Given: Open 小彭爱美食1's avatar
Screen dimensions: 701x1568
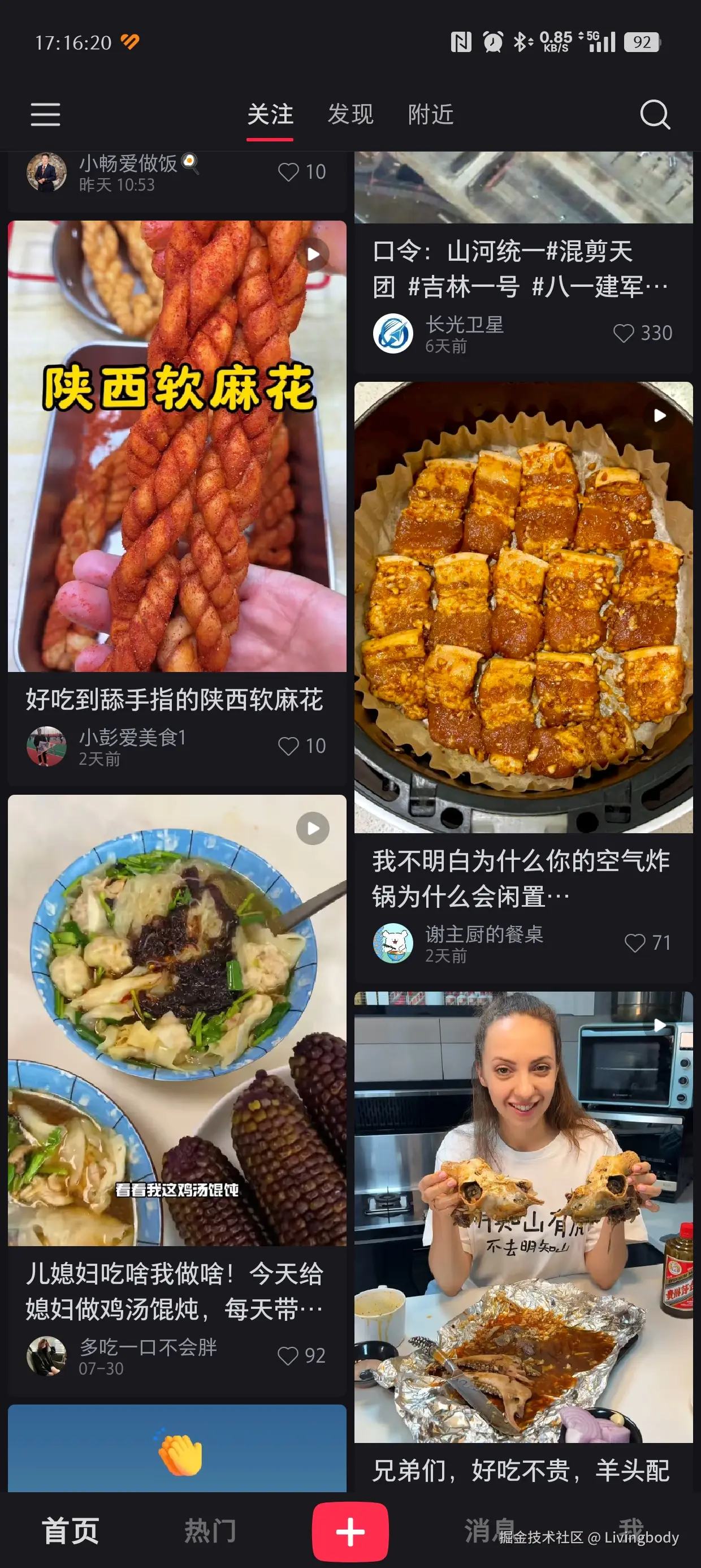Looking at the screenshot, I should 46,746.
